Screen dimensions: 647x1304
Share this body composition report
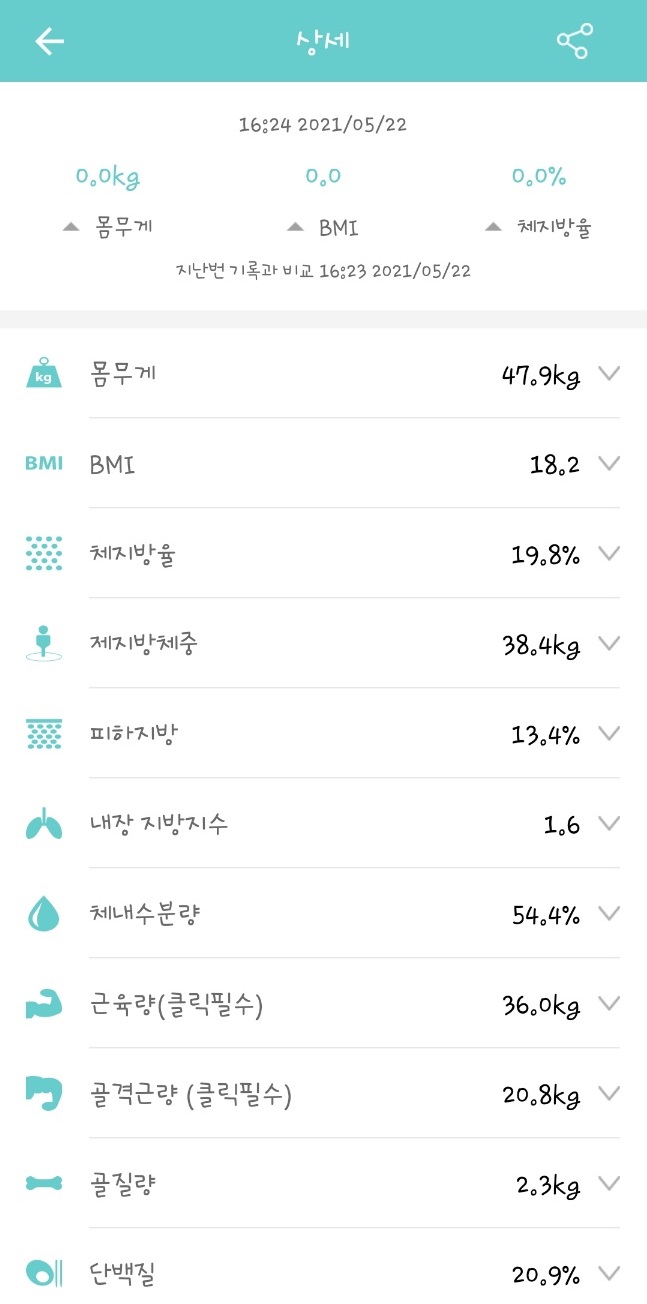(574, 41)
